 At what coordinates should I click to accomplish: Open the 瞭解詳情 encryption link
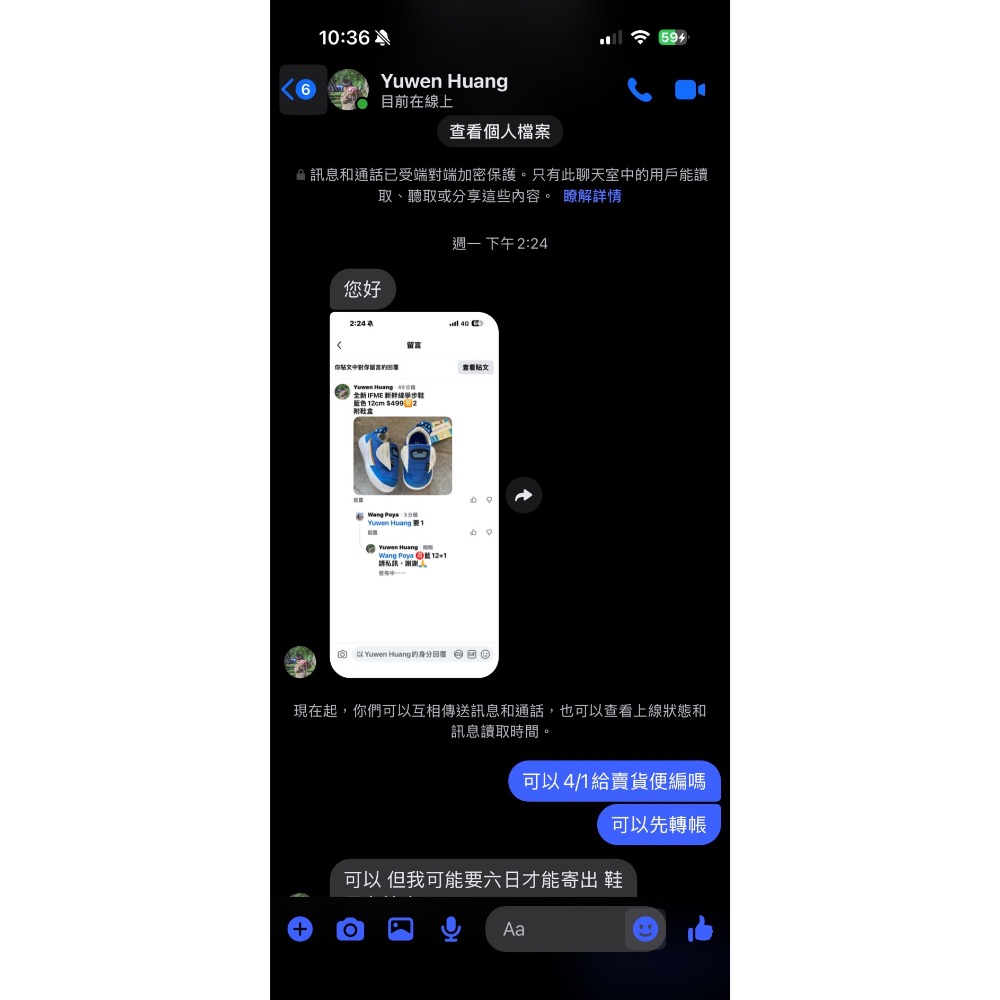coord(592,196)
